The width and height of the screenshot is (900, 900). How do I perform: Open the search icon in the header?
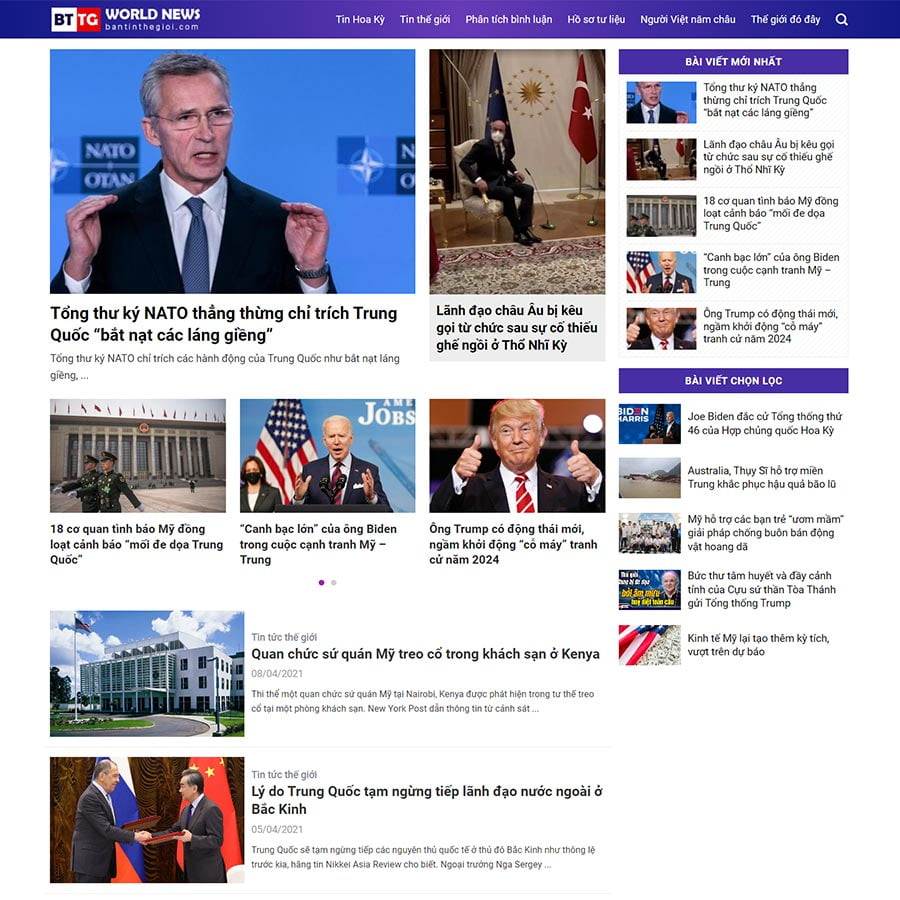[841, 19]
